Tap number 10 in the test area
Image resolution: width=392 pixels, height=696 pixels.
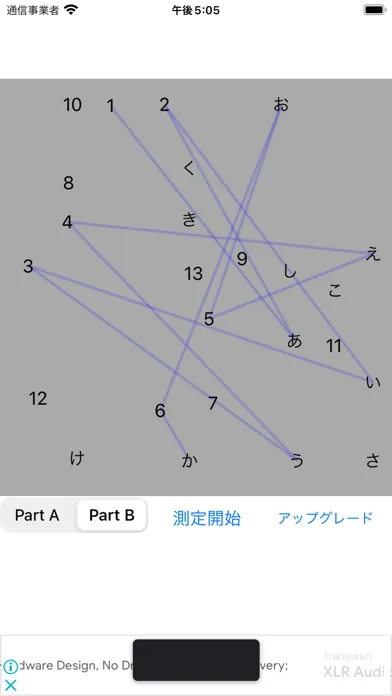pyautogui.click(x=72, y=105)
